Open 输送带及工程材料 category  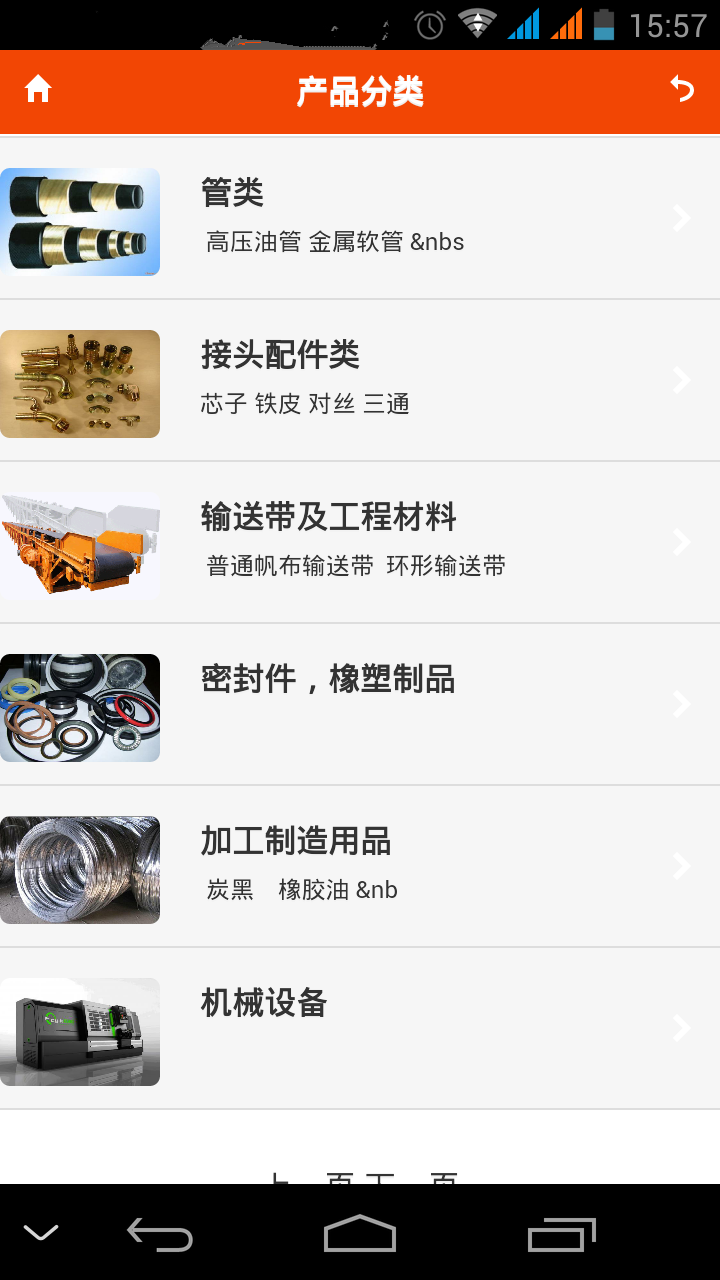click(x=360, y=544)
